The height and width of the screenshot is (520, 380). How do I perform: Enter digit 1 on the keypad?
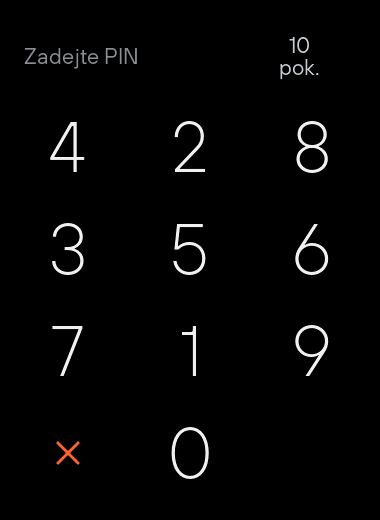pos(190,351)
